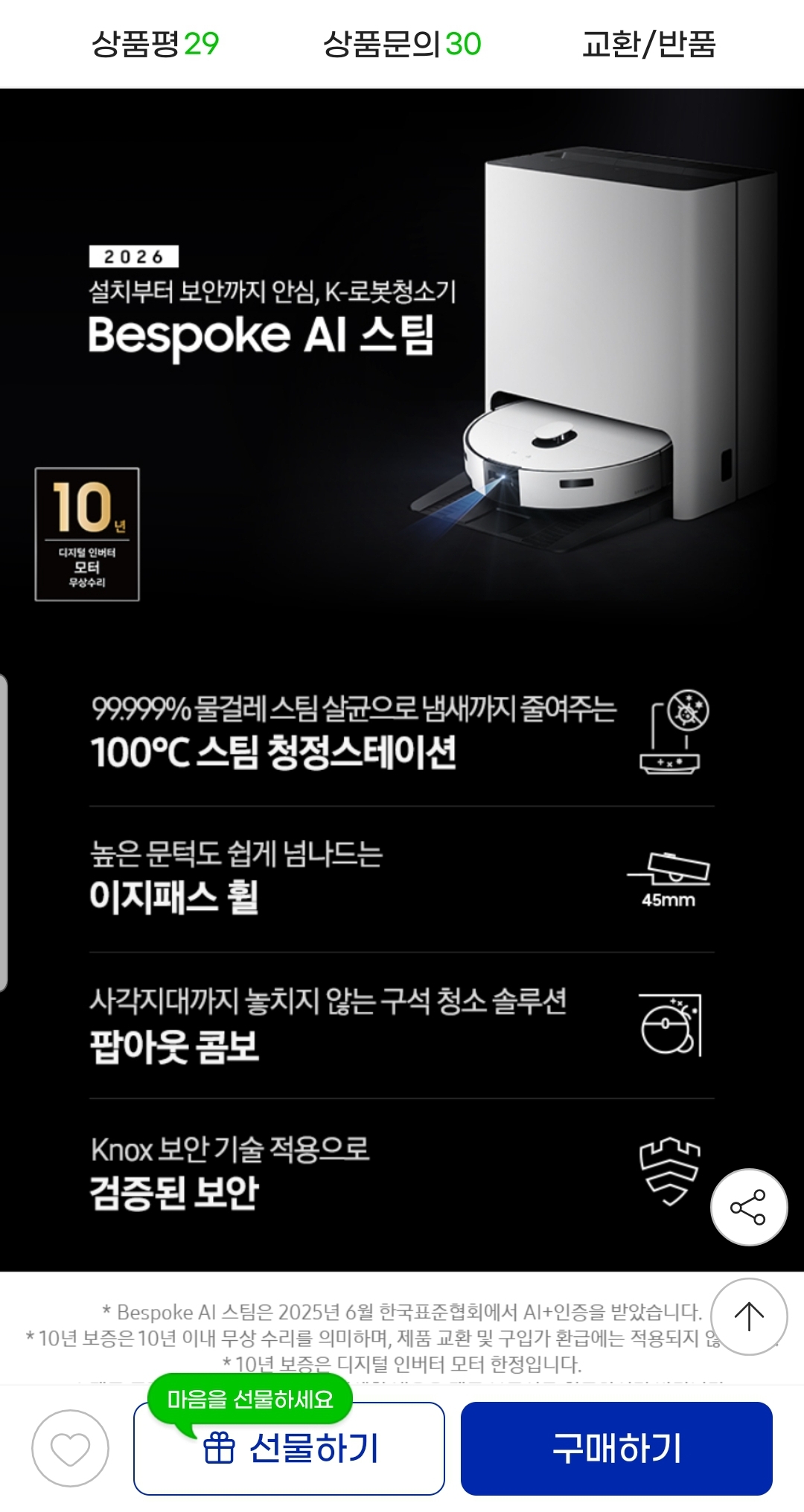Switch to the 상품평 reviews tab
This screenshot has height=1512, width=804.
(155, 44)
